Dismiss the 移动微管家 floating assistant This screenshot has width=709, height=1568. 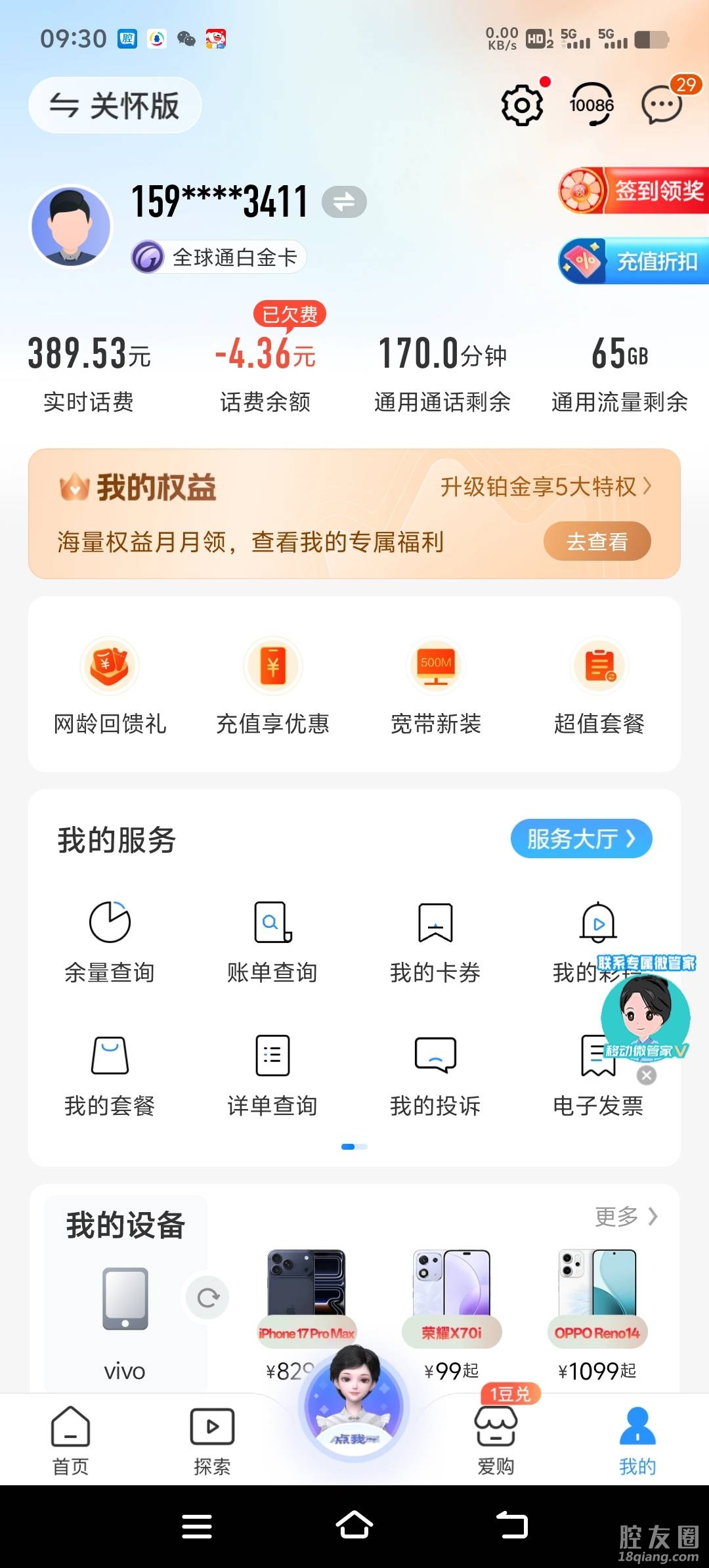pos(647,1075)
